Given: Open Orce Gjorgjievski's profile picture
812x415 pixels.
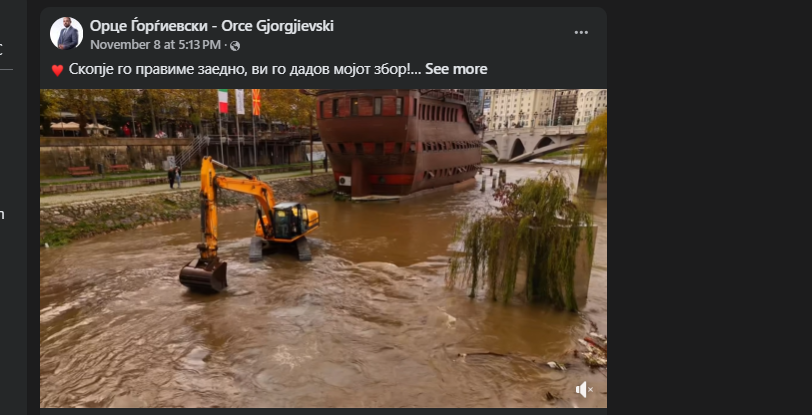Looking at the screenshot, I should point(67,33).
